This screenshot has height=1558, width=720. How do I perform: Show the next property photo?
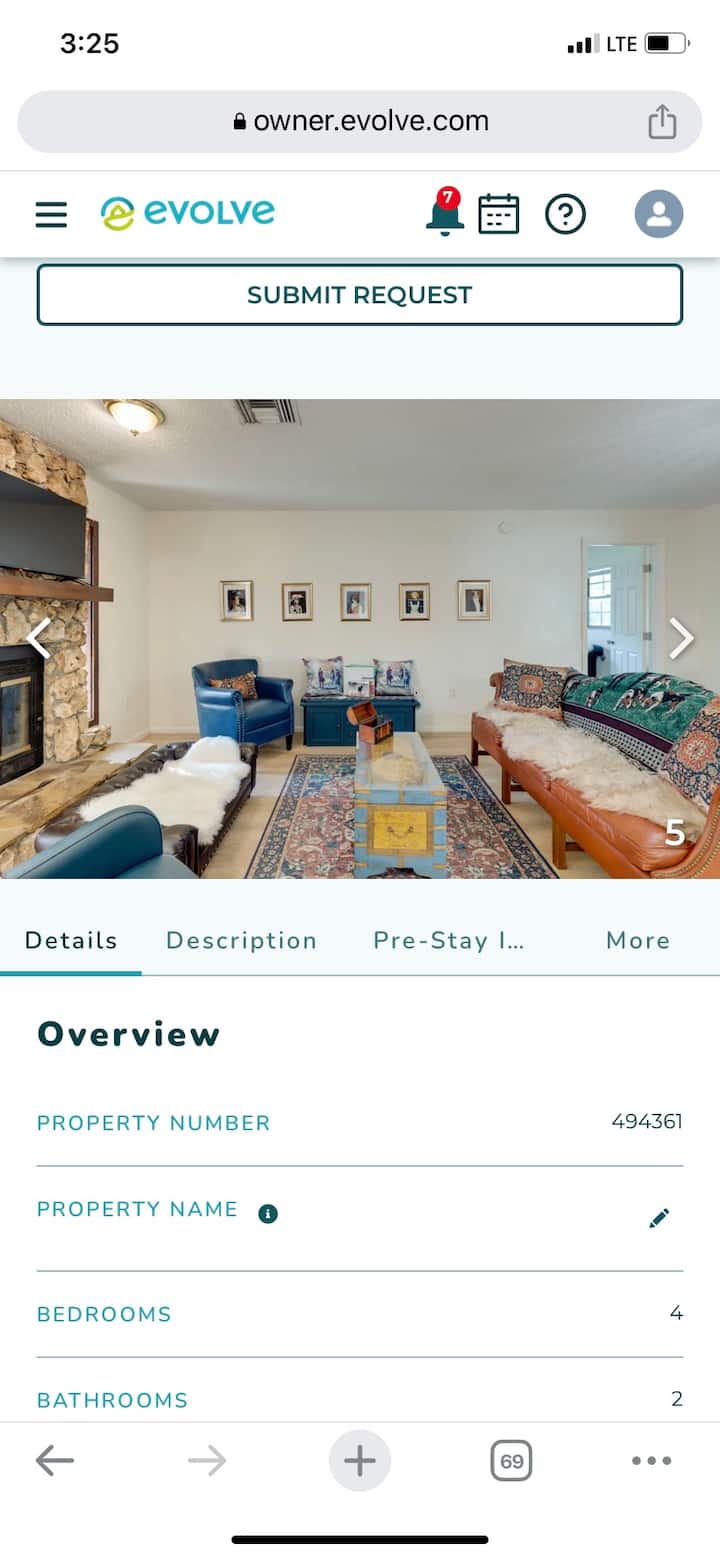681,638
